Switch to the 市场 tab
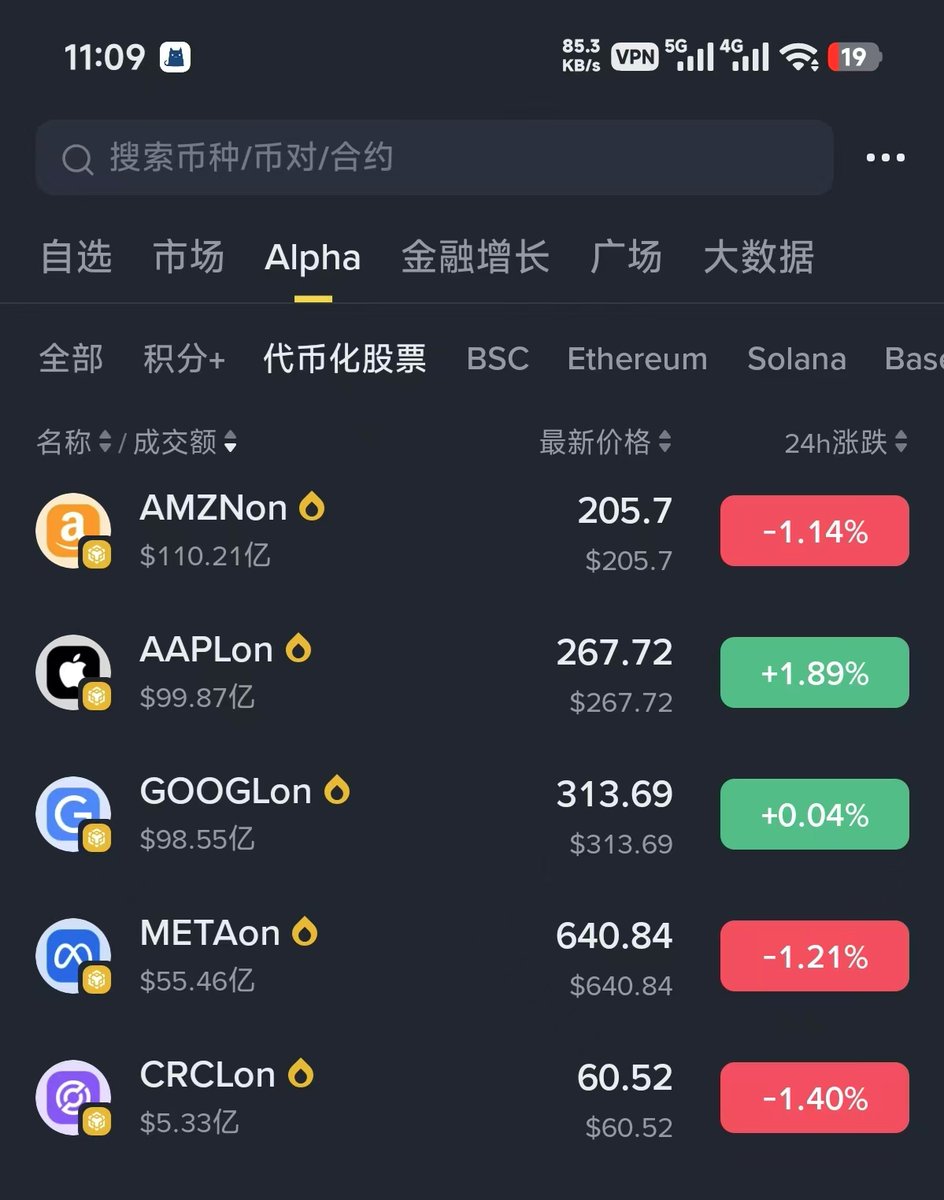This screenshot has width=944, height=1200. pos(188,258)
